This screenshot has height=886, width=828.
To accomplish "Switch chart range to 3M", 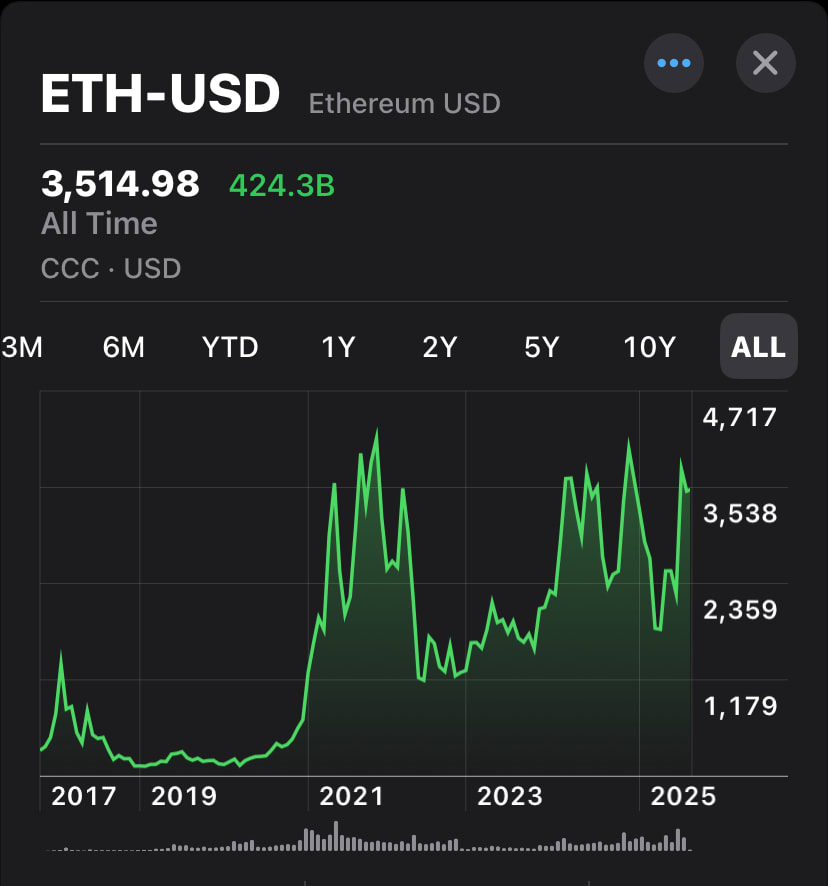I will click(x=22, y=347).
